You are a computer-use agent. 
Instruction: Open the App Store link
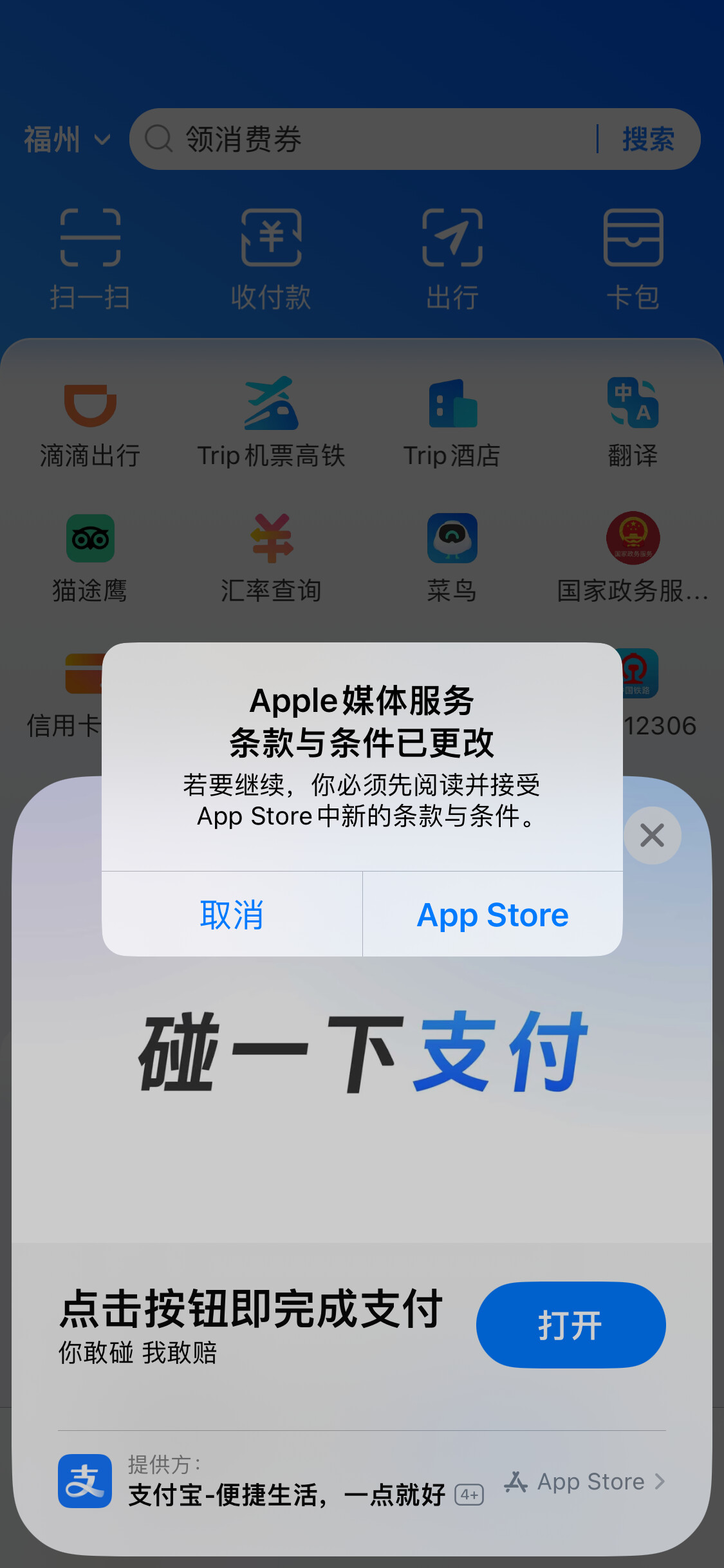tap(584, 1482)
